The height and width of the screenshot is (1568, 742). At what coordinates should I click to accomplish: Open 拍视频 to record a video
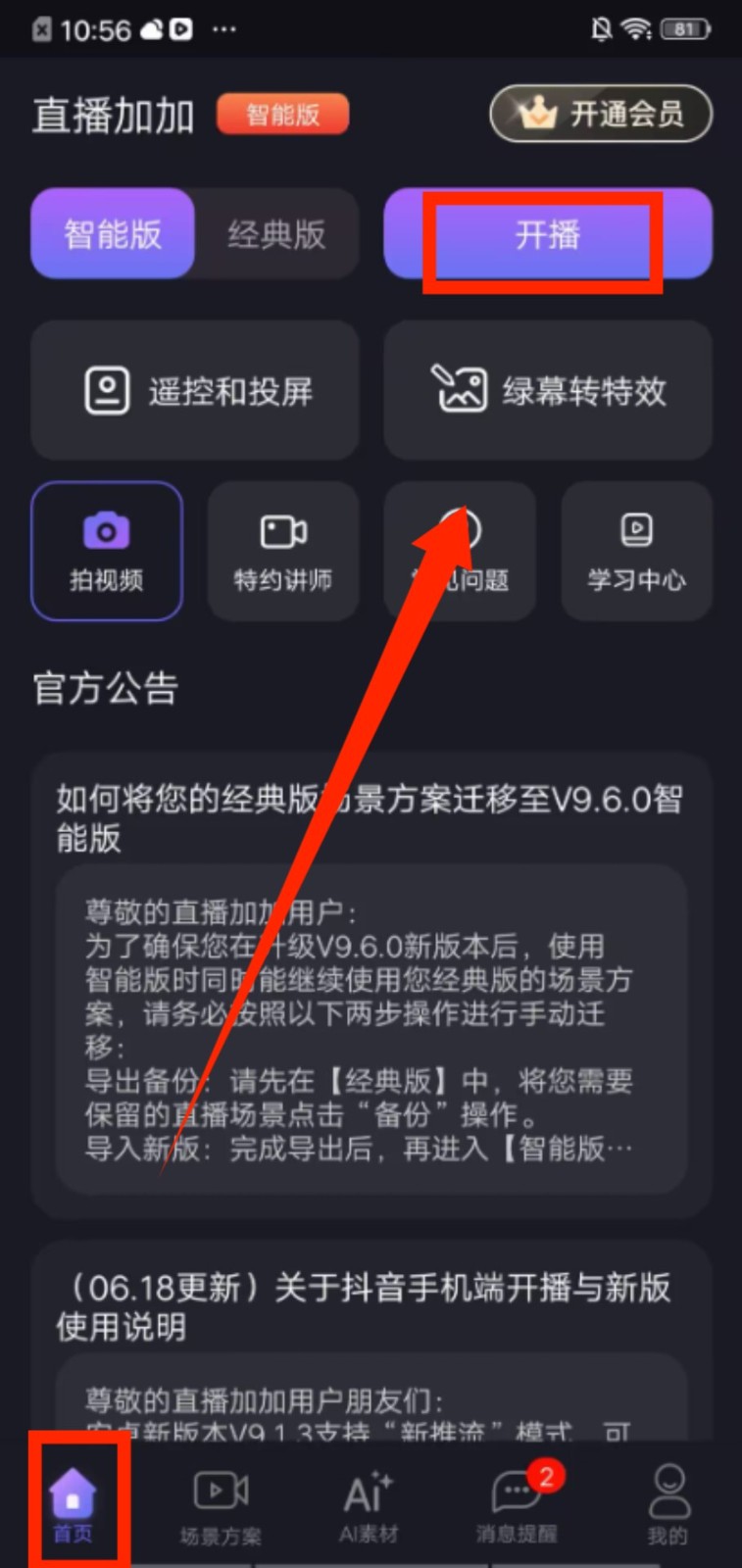[x=107, y=551]
